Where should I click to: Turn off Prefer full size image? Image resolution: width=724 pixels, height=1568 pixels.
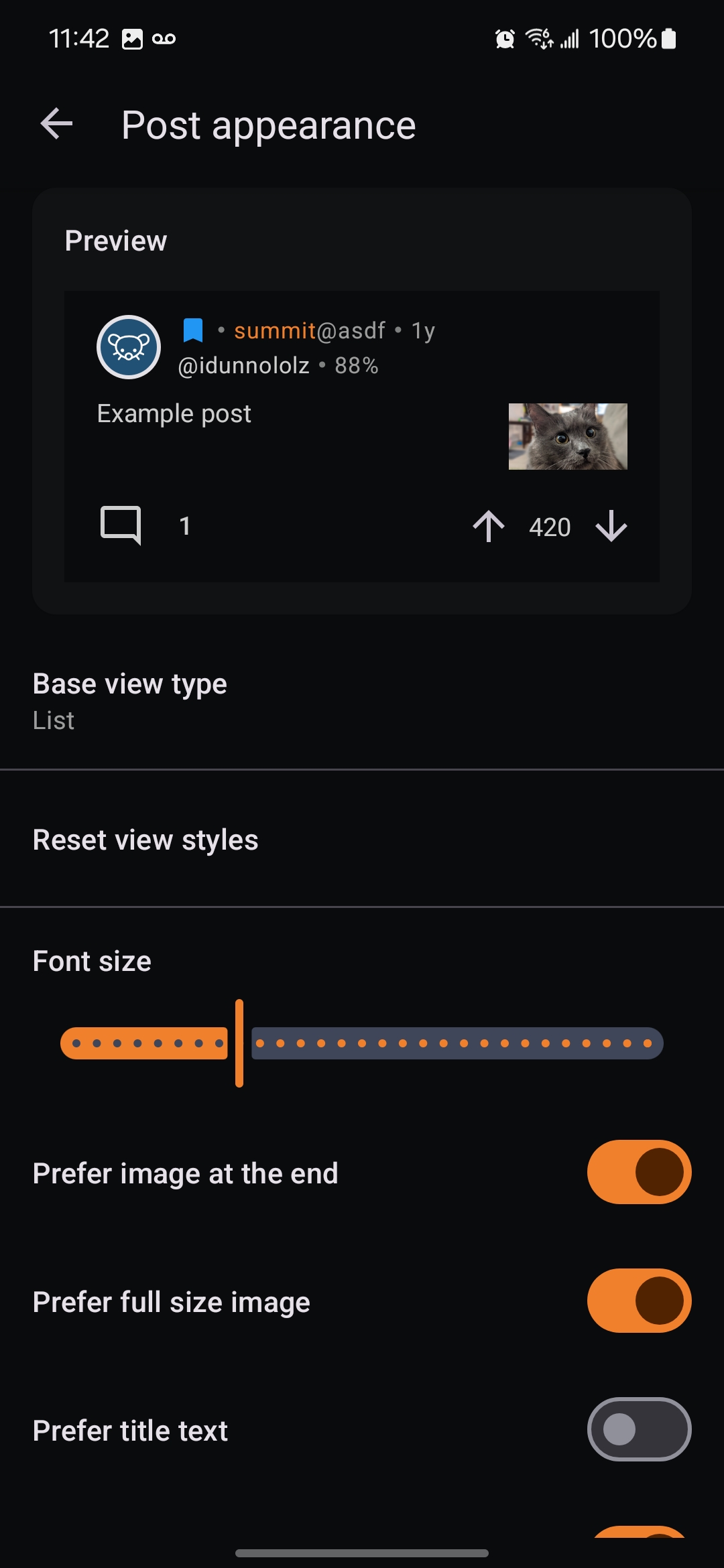[639, 1301]
